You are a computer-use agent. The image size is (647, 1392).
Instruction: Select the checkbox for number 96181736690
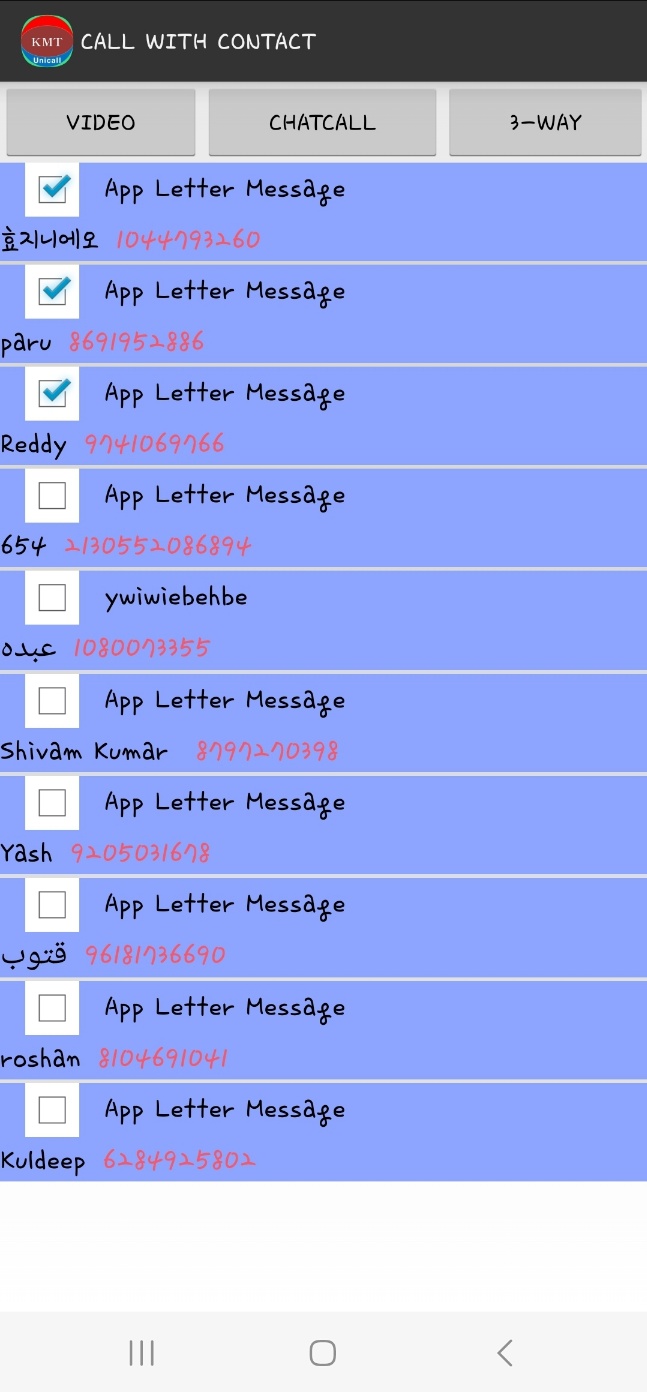(x=52, y=904)
